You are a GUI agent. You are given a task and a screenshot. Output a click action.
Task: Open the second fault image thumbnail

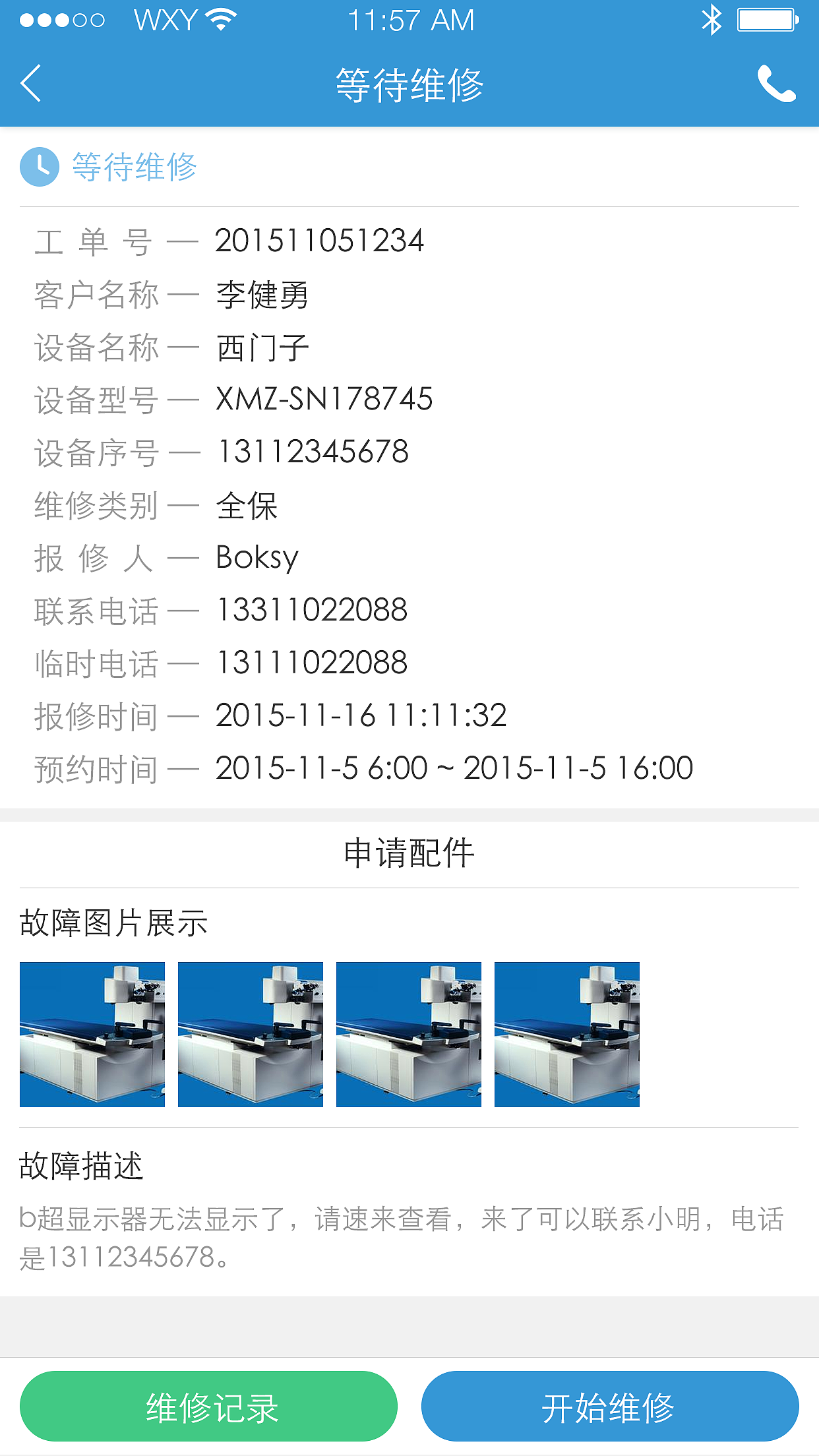point(251,1034)
